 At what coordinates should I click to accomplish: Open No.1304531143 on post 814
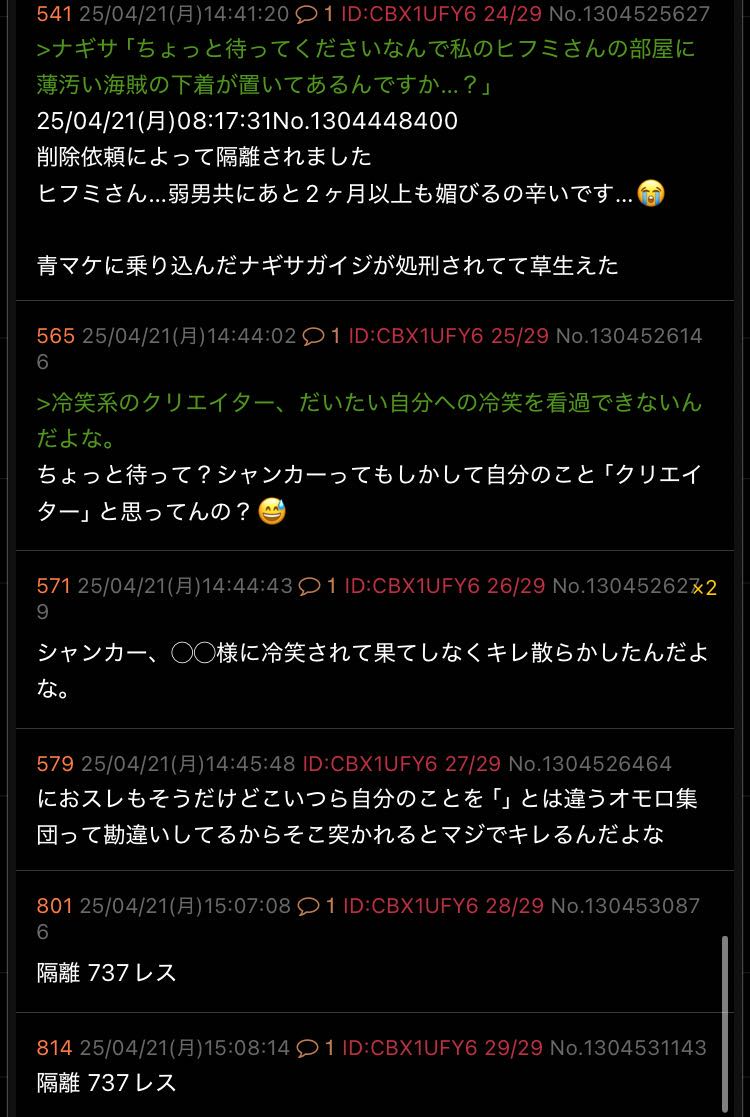click(629, 1048)
